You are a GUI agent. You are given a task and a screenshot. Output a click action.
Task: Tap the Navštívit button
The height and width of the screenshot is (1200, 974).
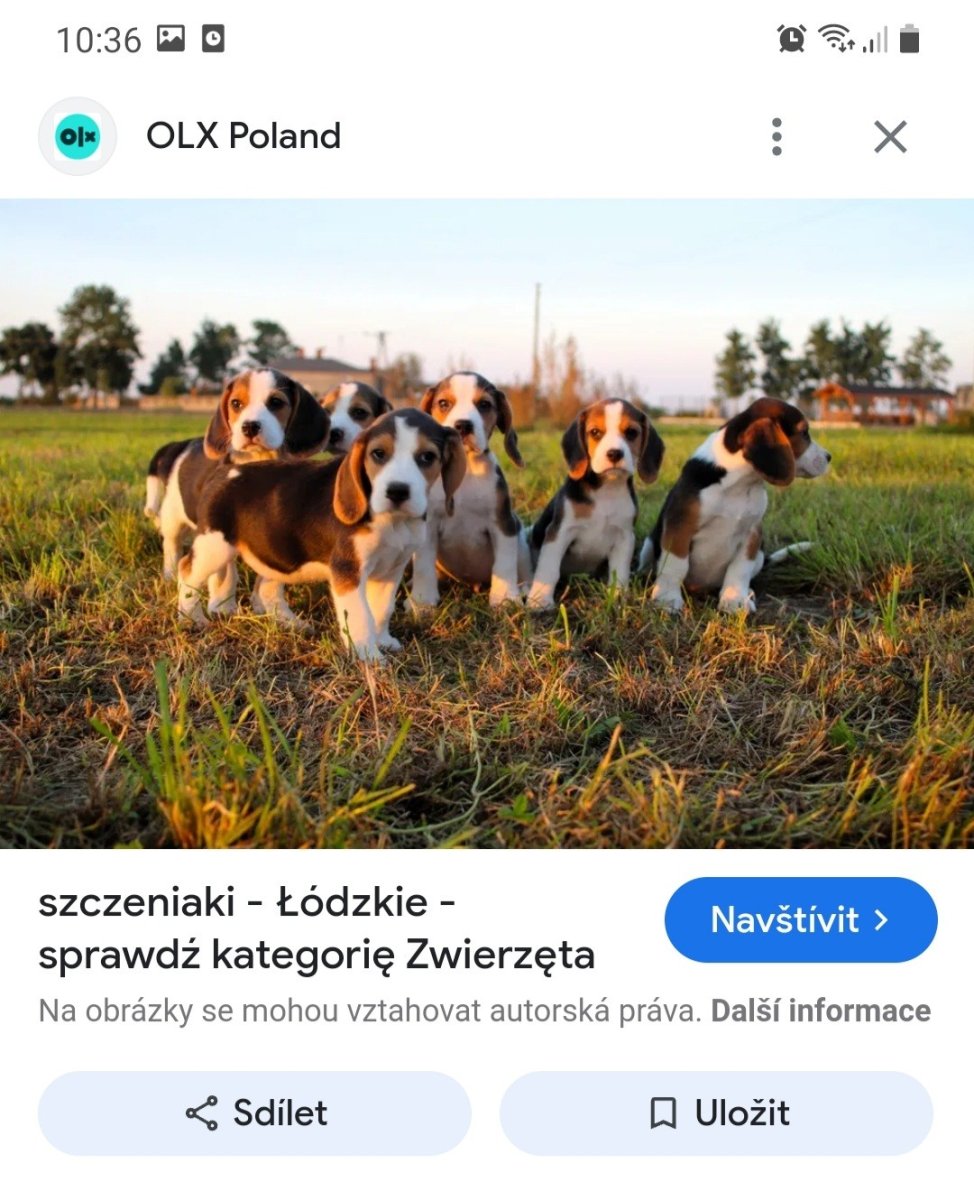tap(800, 920)
